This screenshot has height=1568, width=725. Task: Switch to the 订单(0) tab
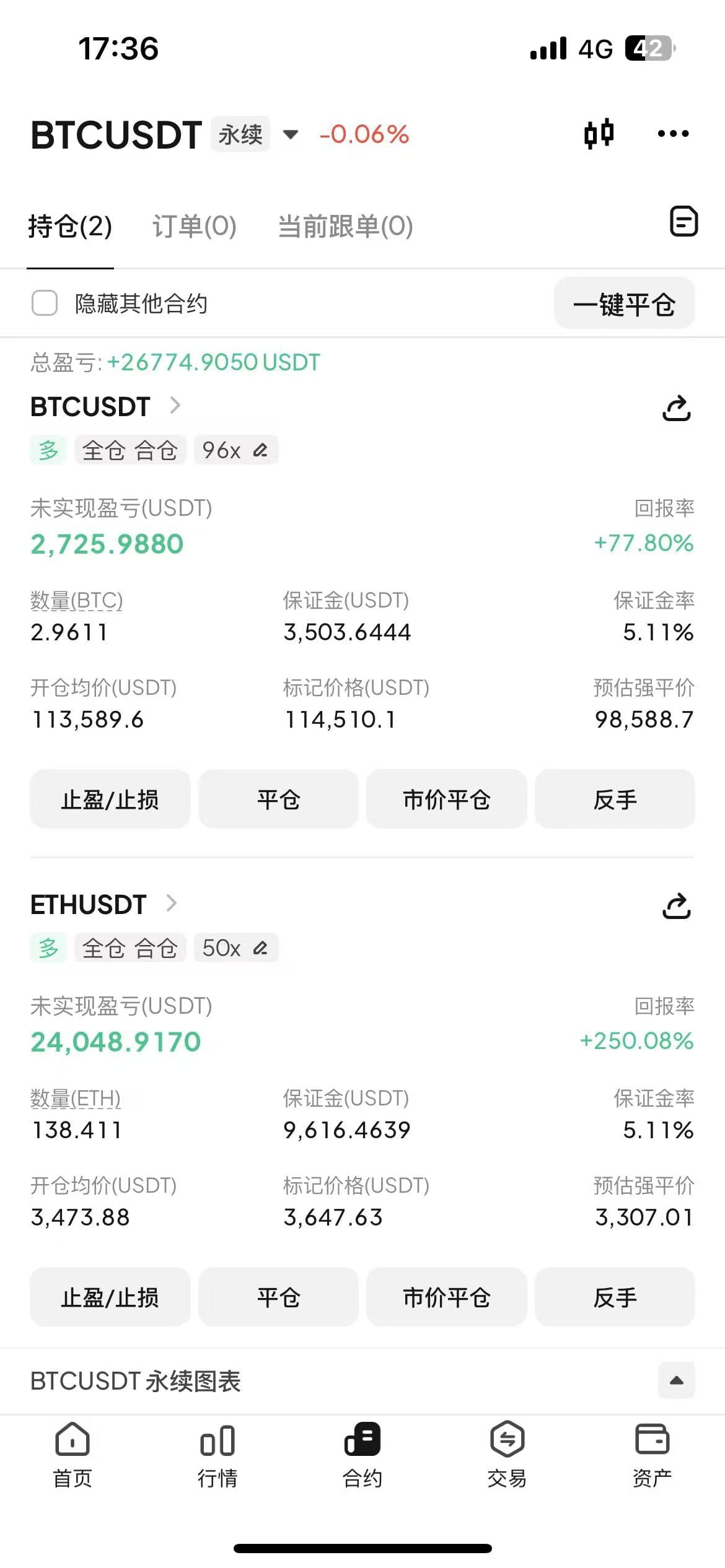pyautogui.click(x=195, y=226)
